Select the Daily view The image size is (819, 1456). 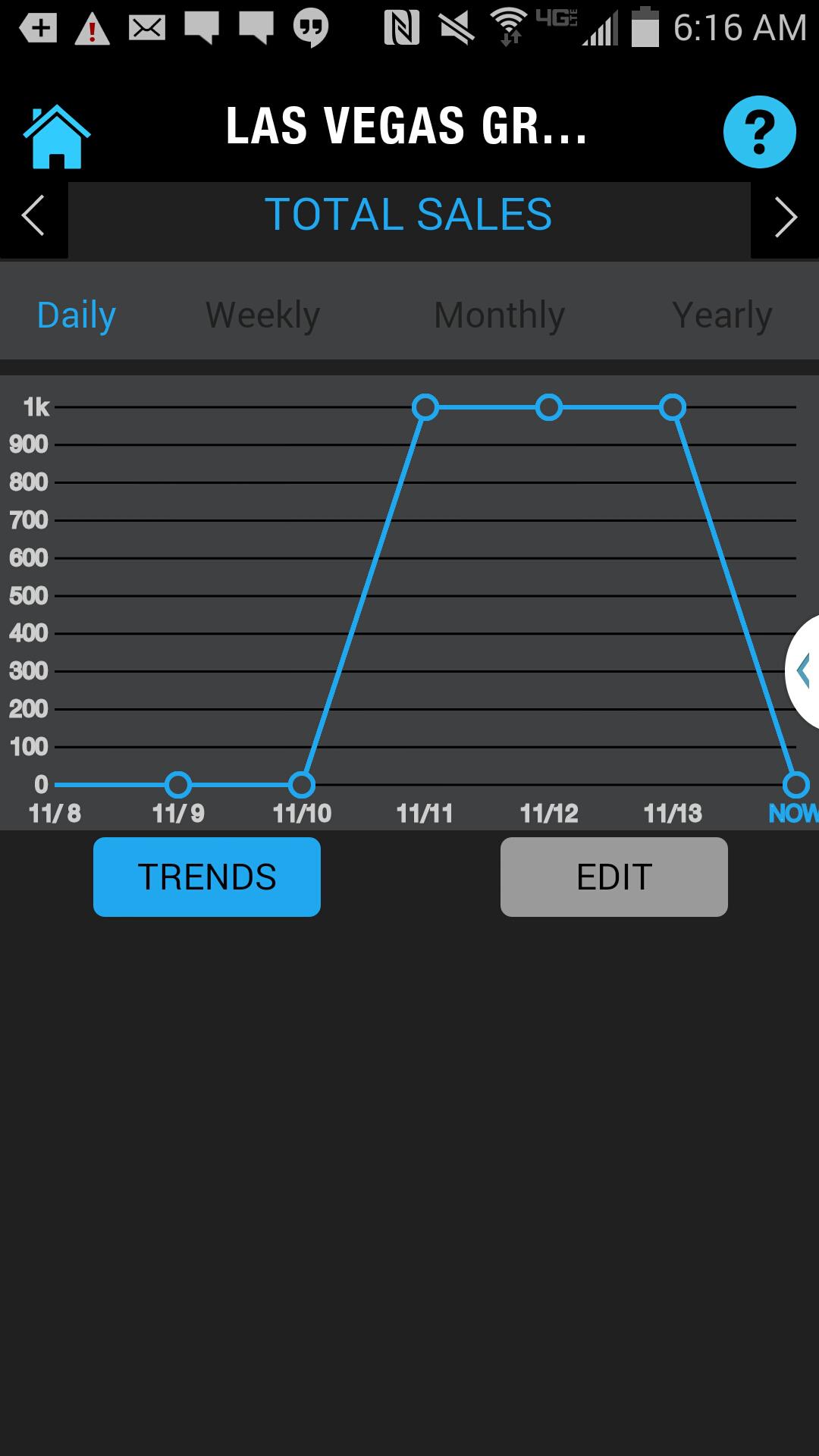click(x=77, y=315)
